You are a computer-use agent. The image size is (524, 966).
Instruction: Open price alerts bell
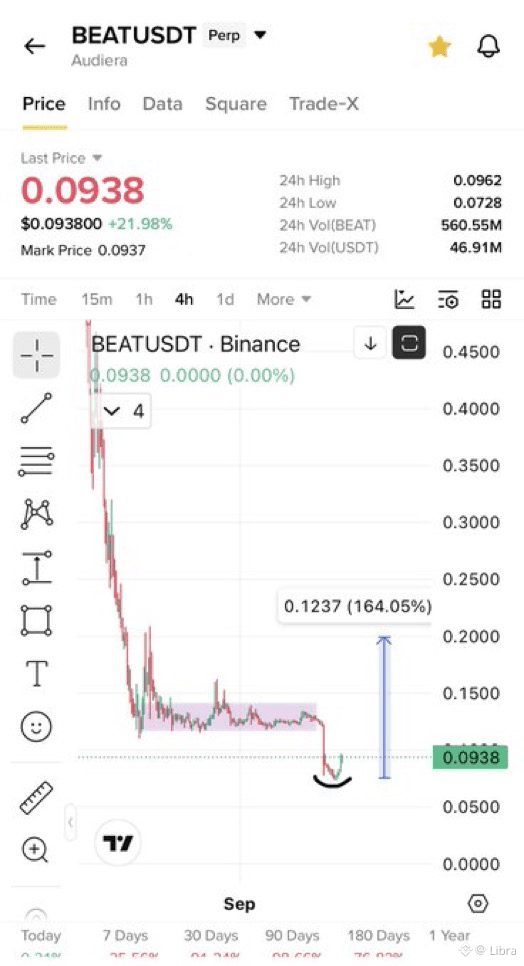pos(489,46)
